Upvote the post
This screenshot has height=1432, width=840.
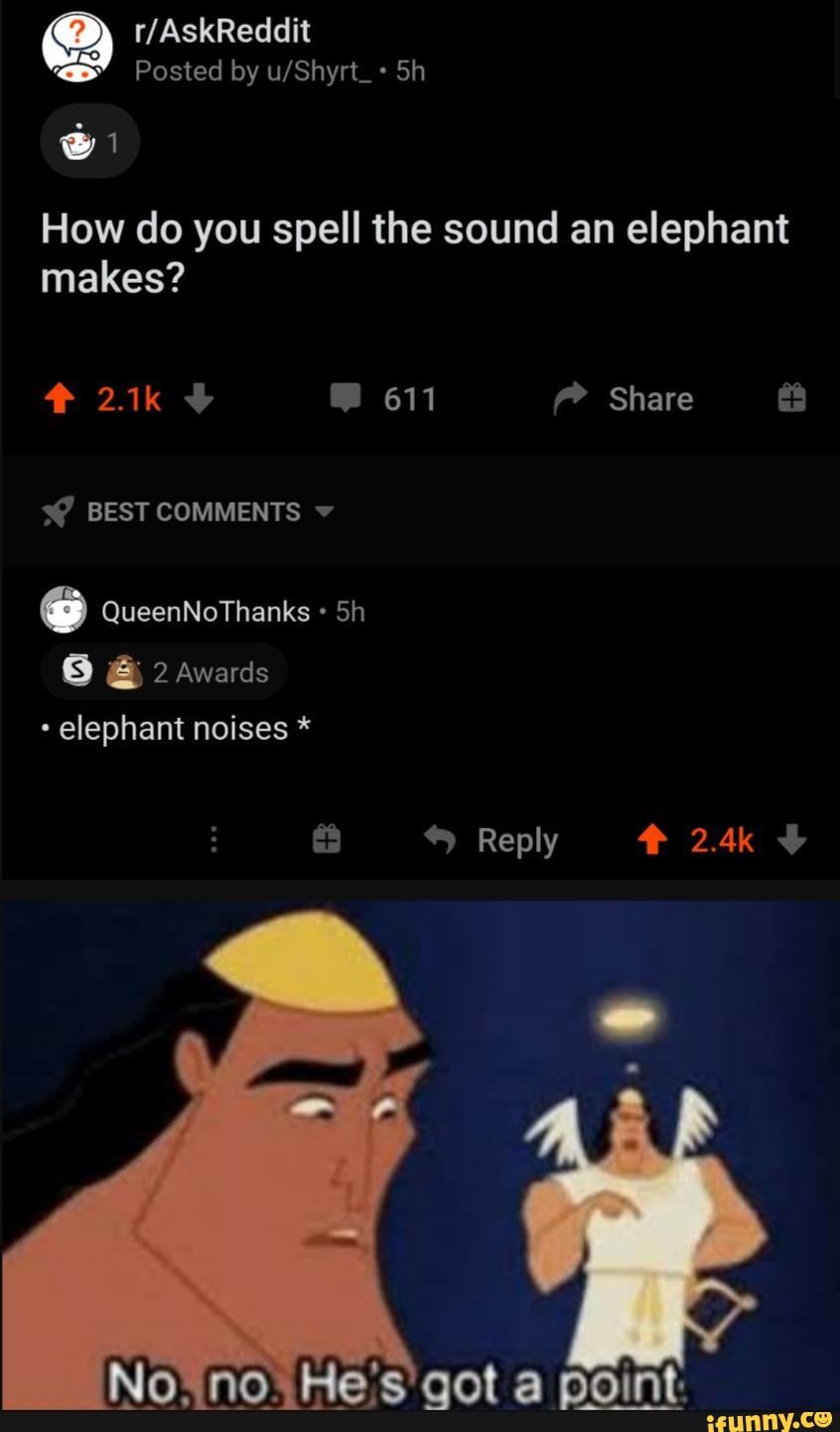58,396
